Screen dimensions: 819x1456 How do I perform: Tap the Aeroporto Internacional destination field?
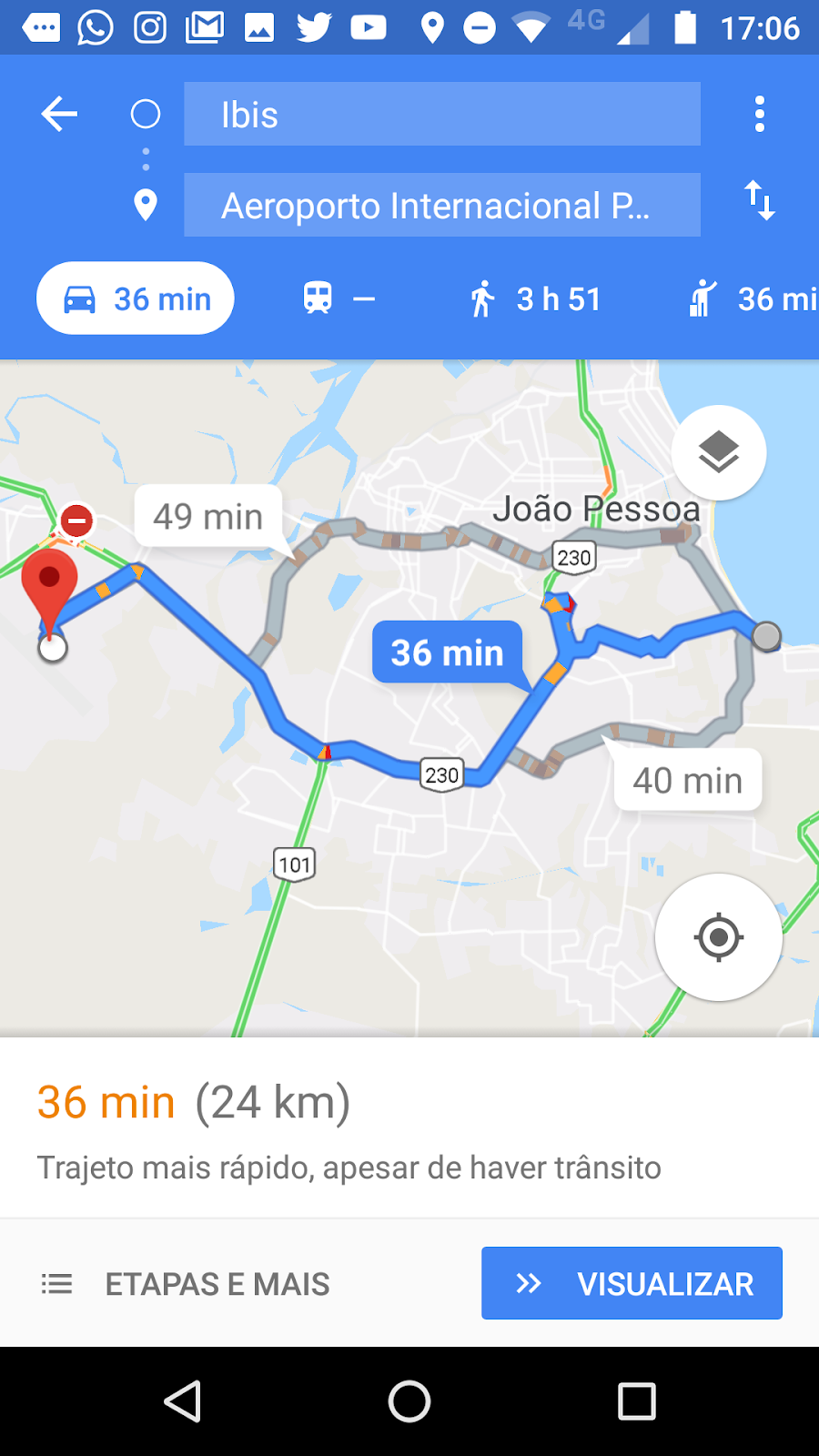441,205
